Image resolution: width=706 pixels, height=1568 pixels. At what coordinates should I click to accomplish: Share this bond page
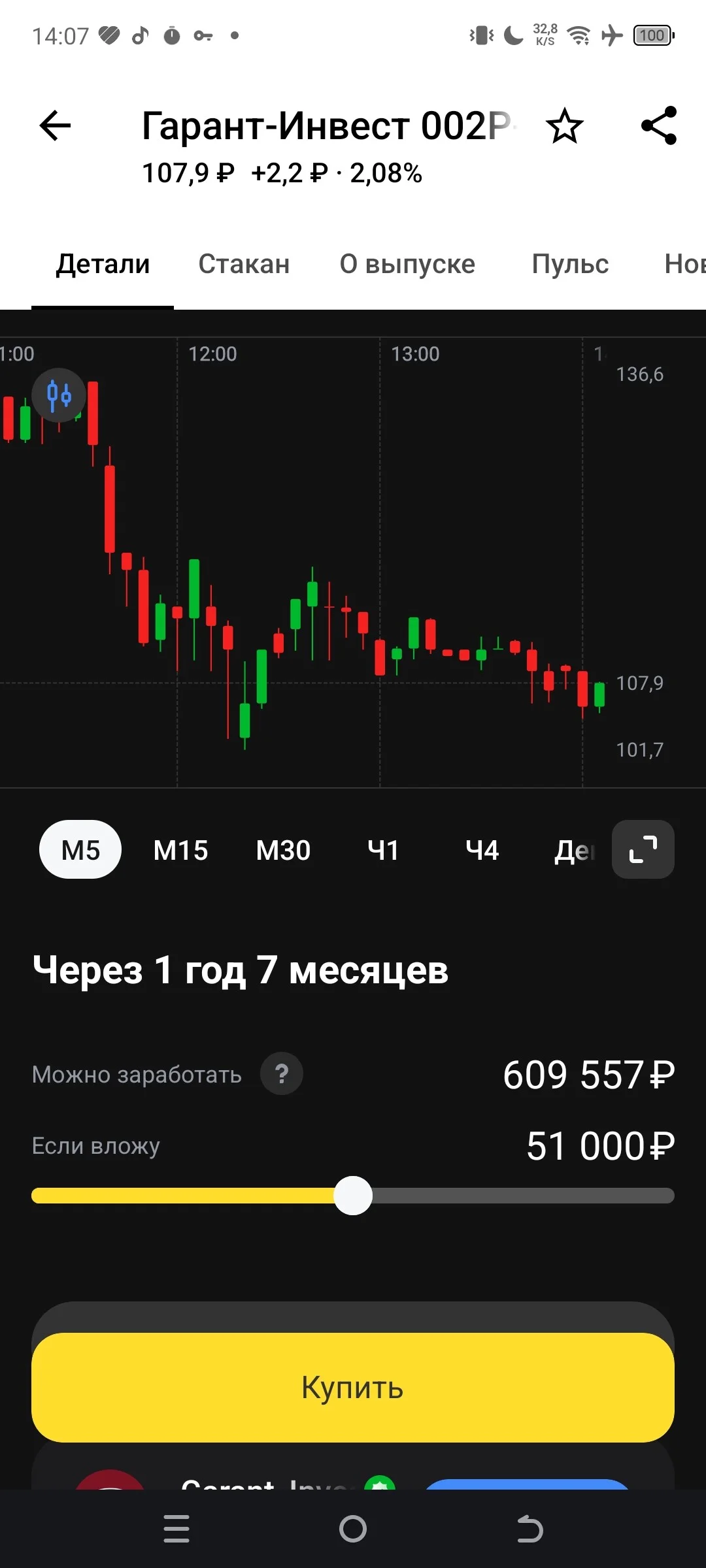[659, 125]
